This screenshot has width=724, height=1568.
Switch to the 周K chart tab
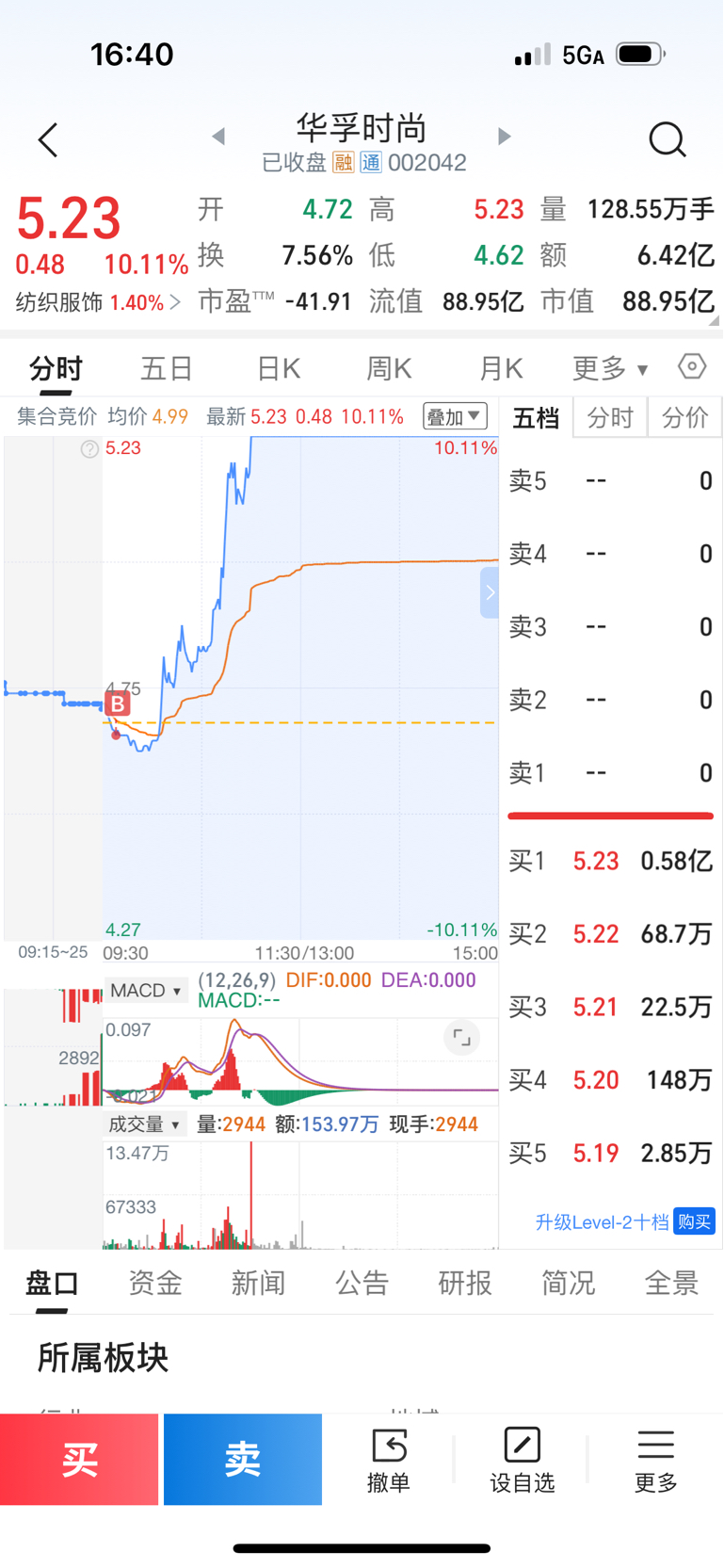point(390,368)
